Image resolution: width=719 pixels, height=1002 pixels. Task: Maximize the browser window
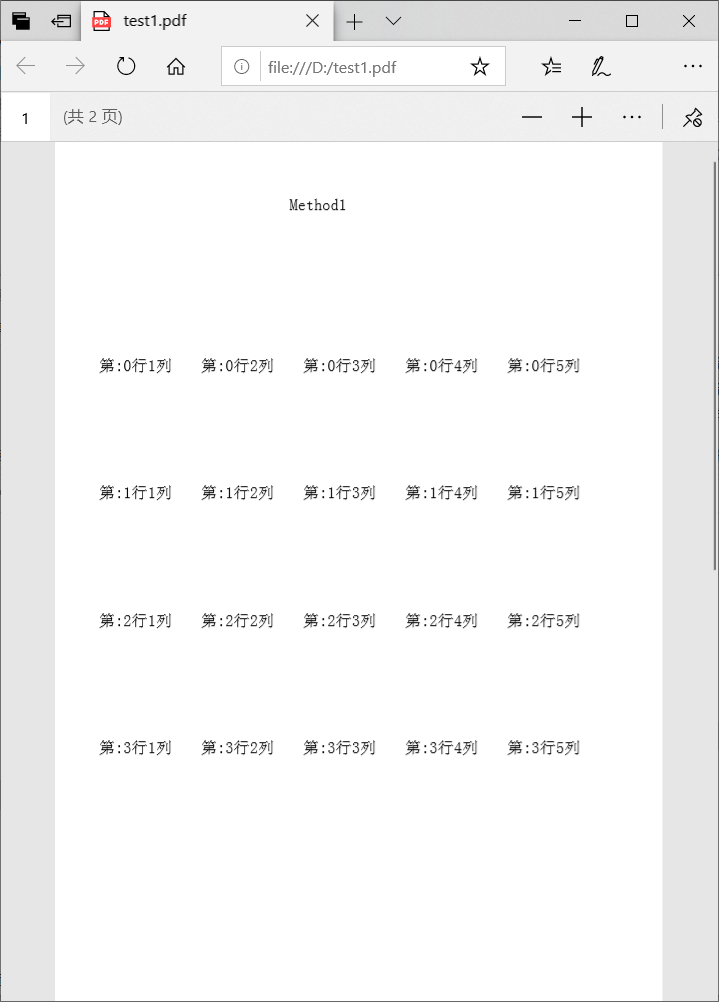[x=632, y=21]
